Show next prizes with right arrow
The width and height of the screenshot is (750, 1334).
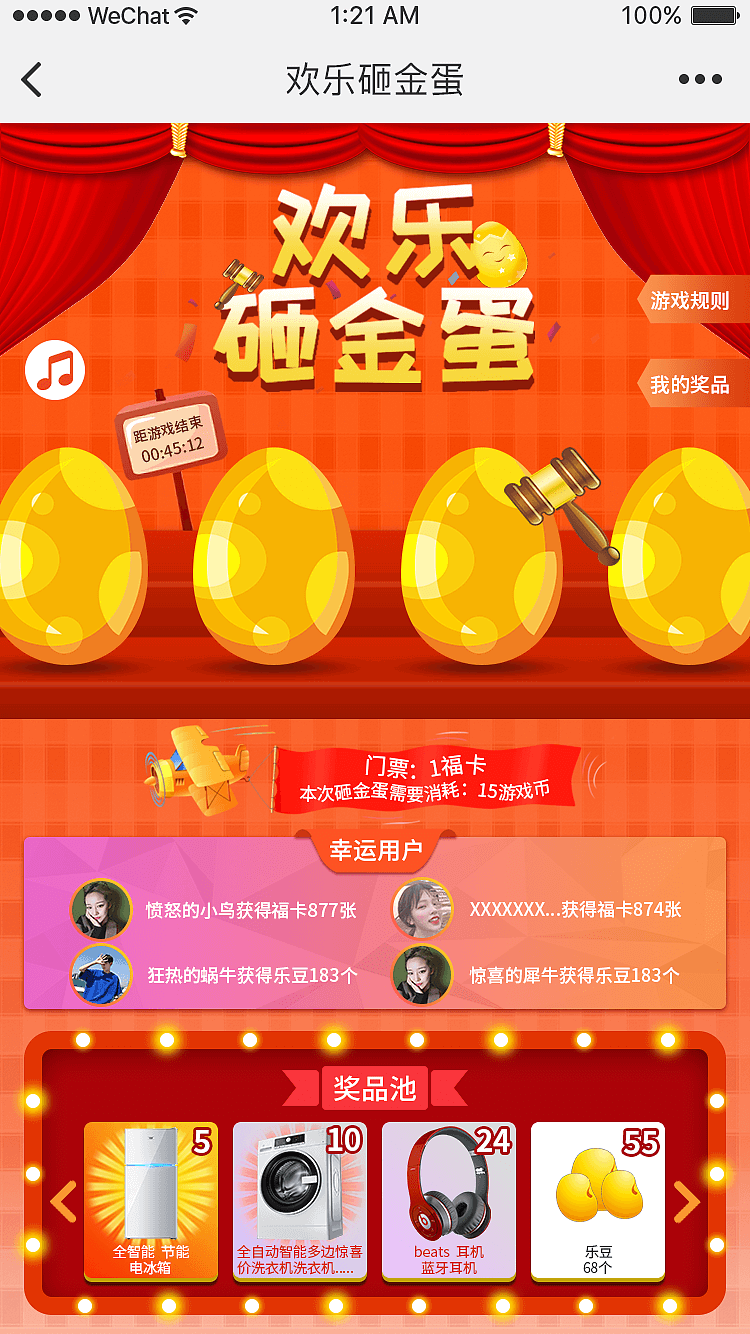tap(687, 1201)
